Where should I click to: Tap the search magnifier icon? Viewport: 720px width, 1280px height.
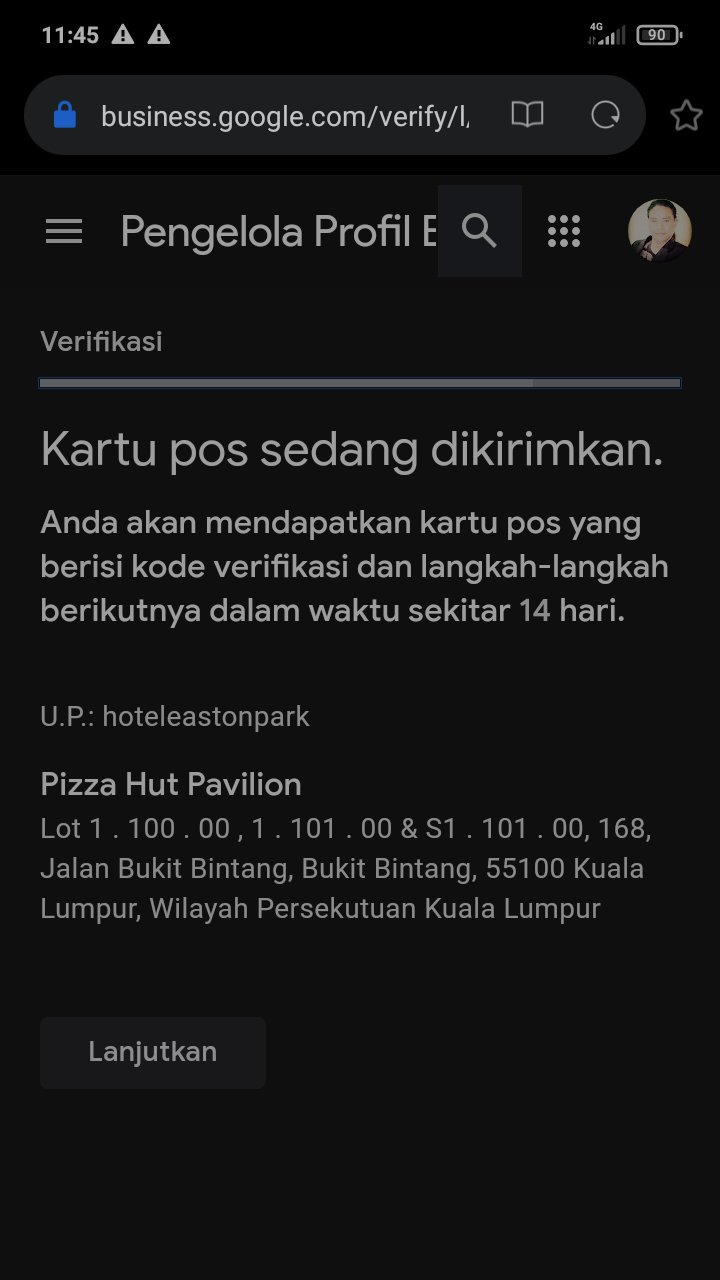[479, 231]
